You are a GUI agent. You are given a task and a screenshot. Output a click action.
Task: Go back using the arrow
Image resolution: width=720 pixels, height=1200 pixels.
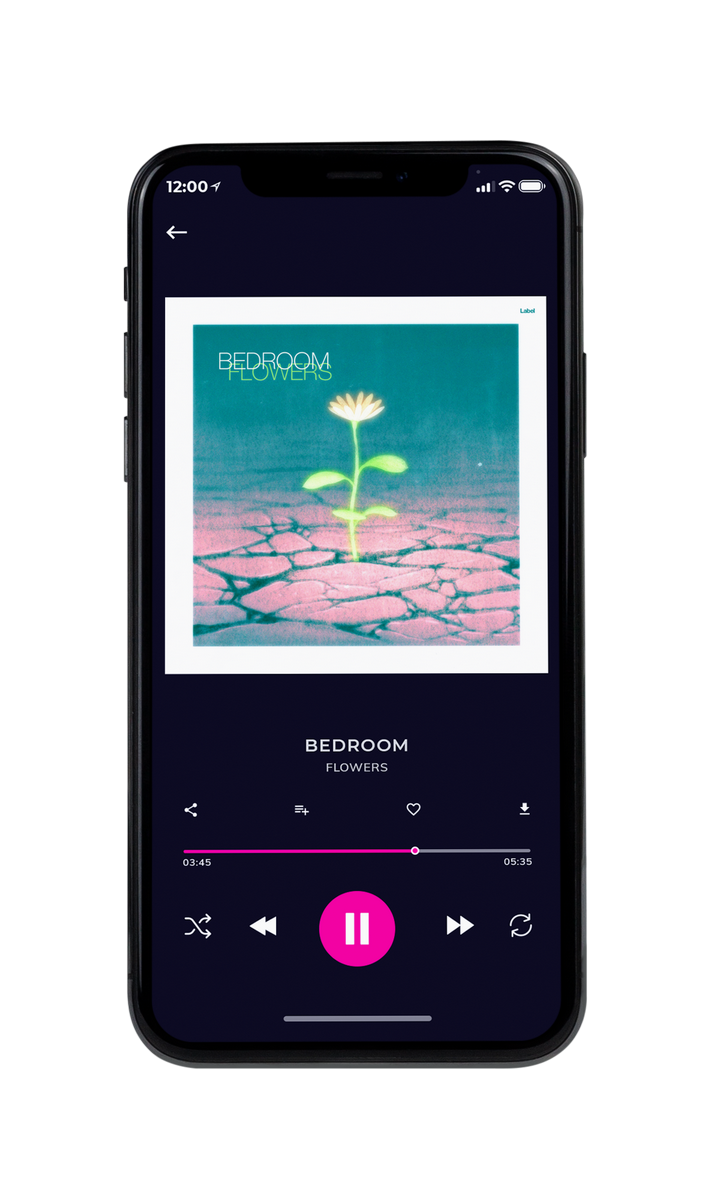(177, 232)
